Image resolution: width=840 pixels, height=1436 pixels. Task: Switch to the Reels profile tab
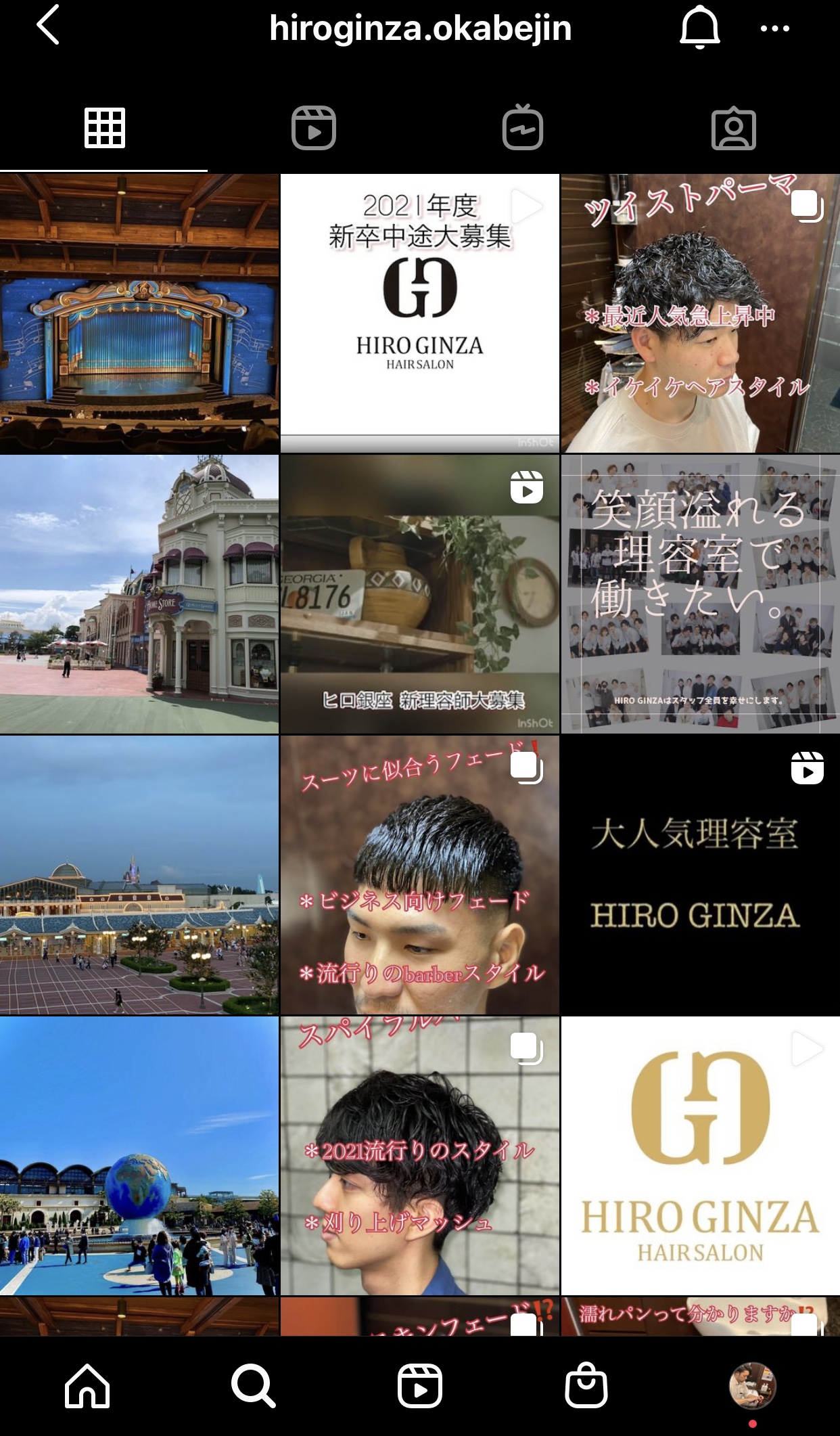[314, 128]
